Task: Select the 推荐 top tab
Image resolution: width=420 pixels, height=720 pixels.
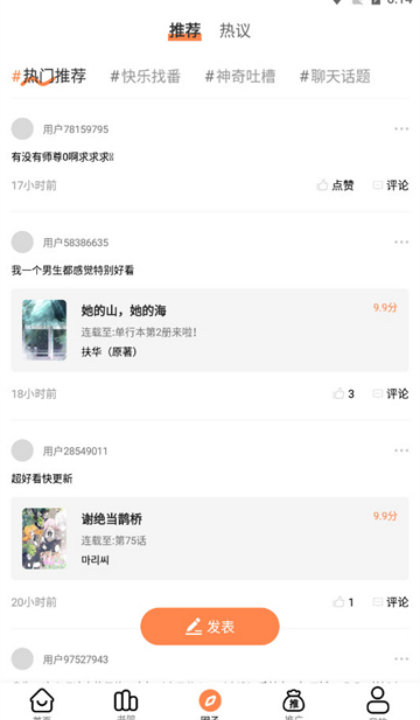Action: tap(185, 31)
